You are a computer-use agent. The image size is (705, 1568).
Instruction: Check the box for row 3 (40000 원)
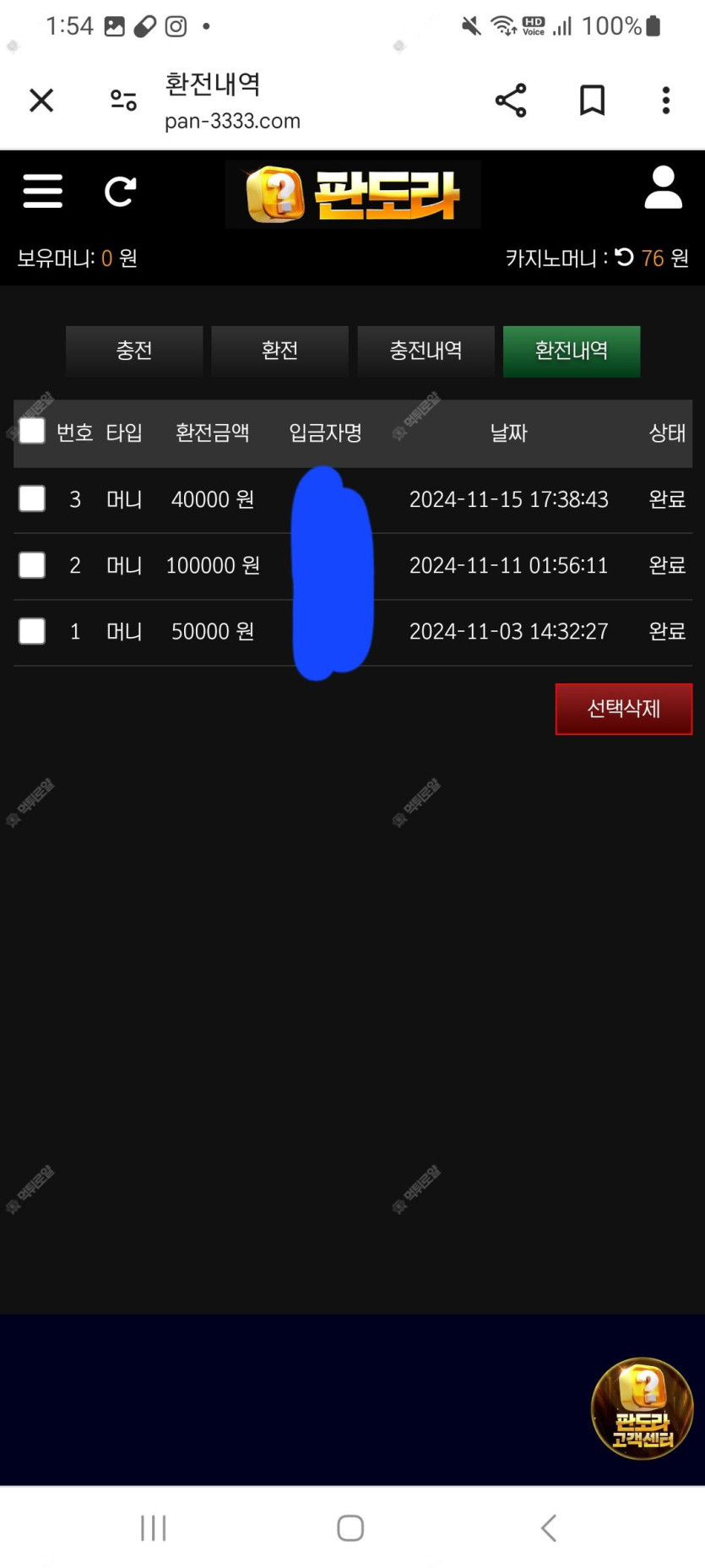pyautogui.click(x=32, y=498)
